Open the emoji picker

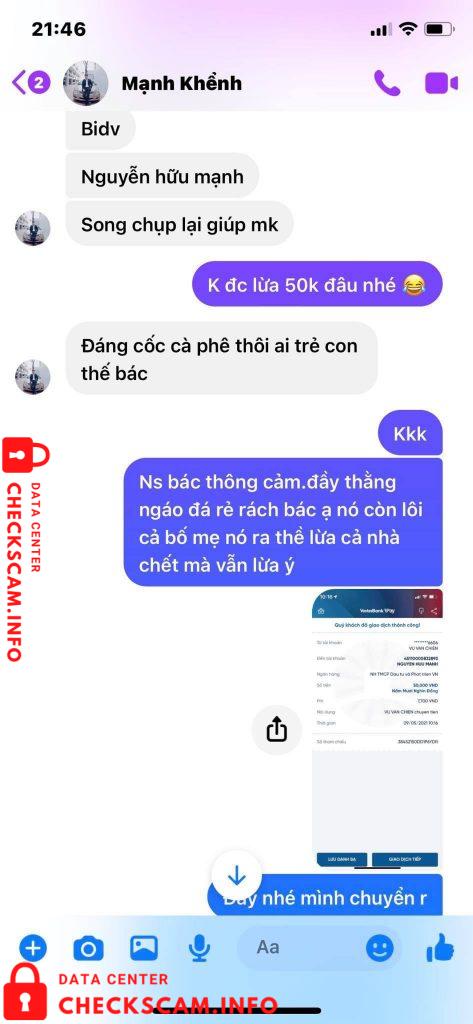point(380,948)
